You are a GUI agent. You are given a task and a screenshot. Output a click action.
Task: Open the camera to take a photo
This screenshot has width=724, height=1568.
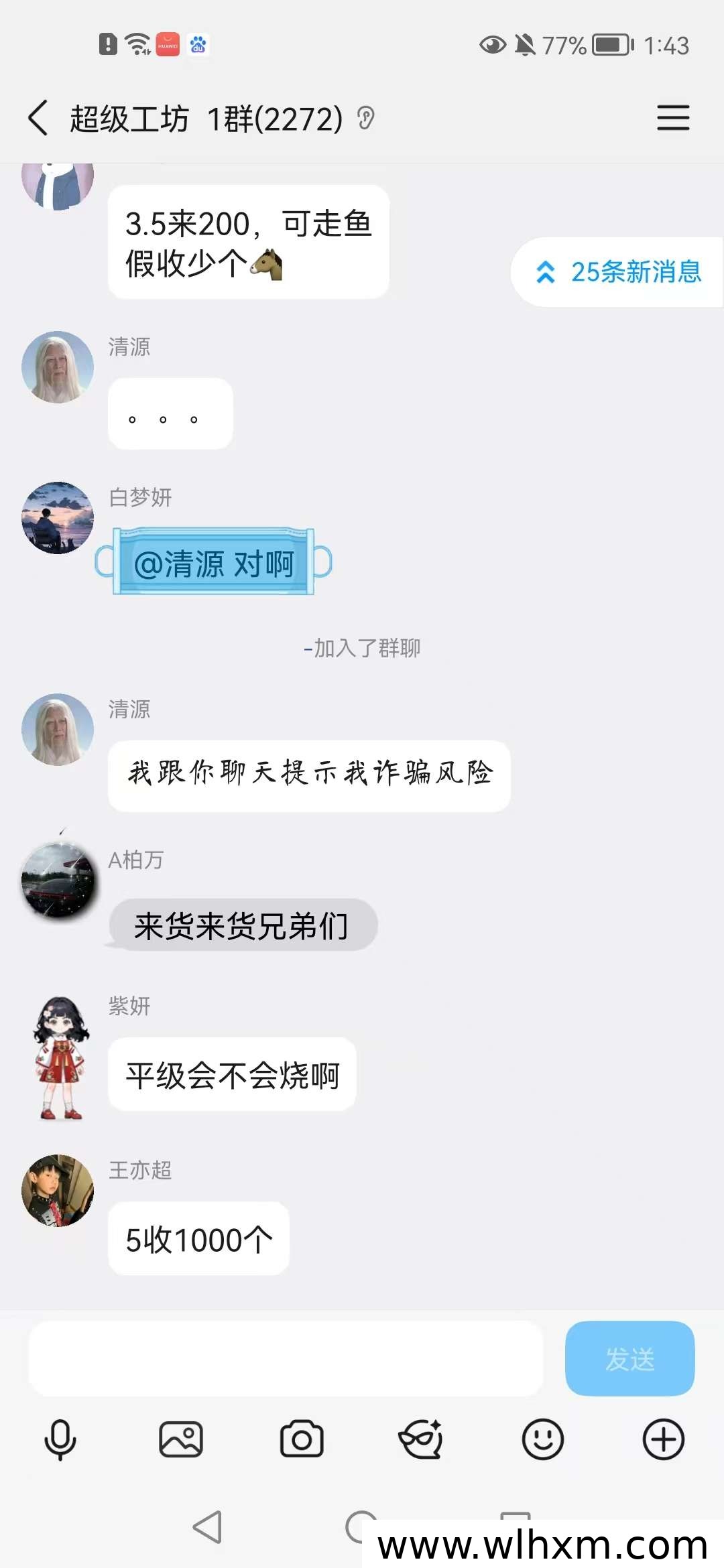302,1439
